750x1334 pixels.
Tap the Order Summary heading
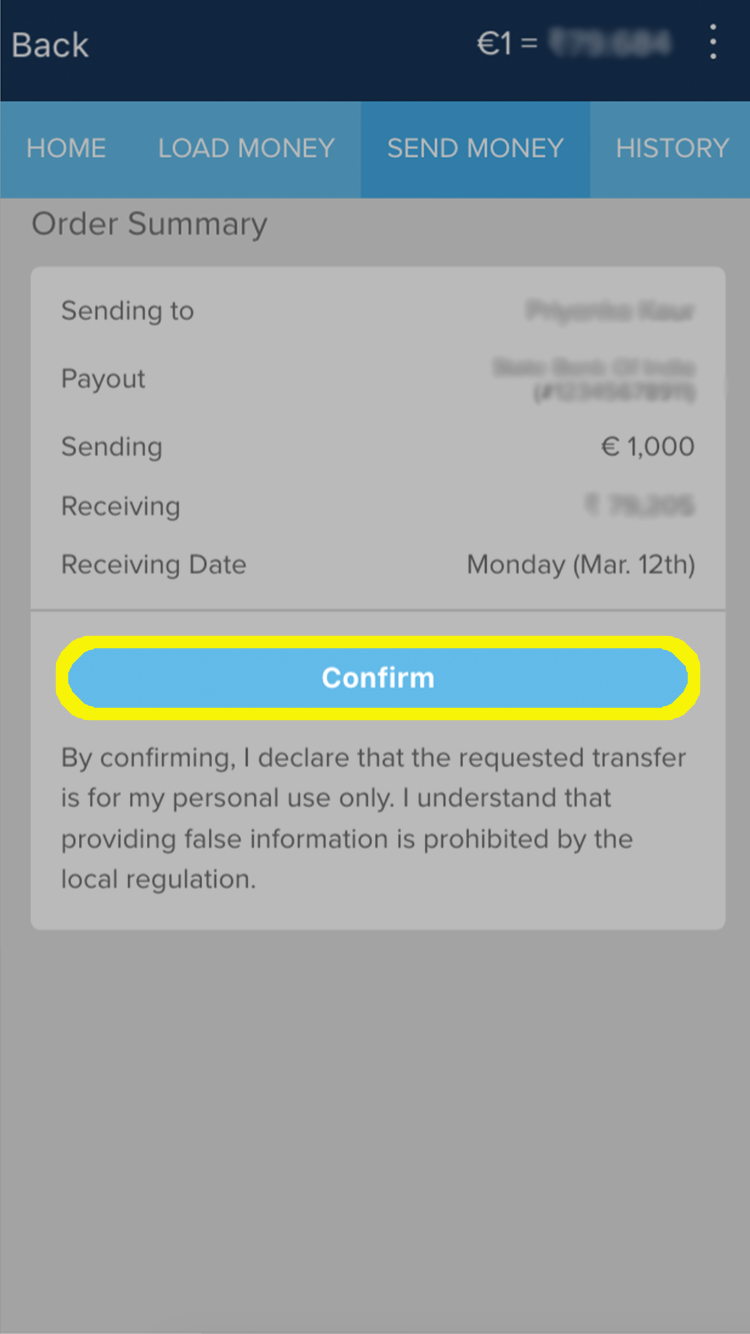coord(149,224)
